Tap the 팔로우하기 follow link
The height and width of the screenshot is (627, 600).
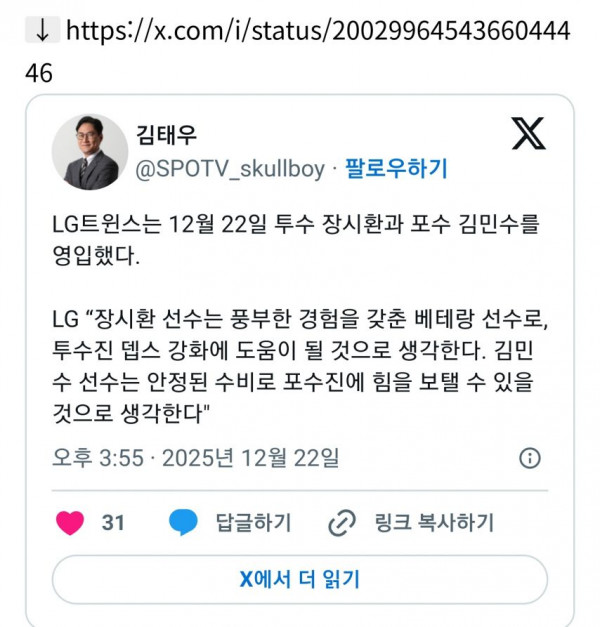tap(396, 168)
